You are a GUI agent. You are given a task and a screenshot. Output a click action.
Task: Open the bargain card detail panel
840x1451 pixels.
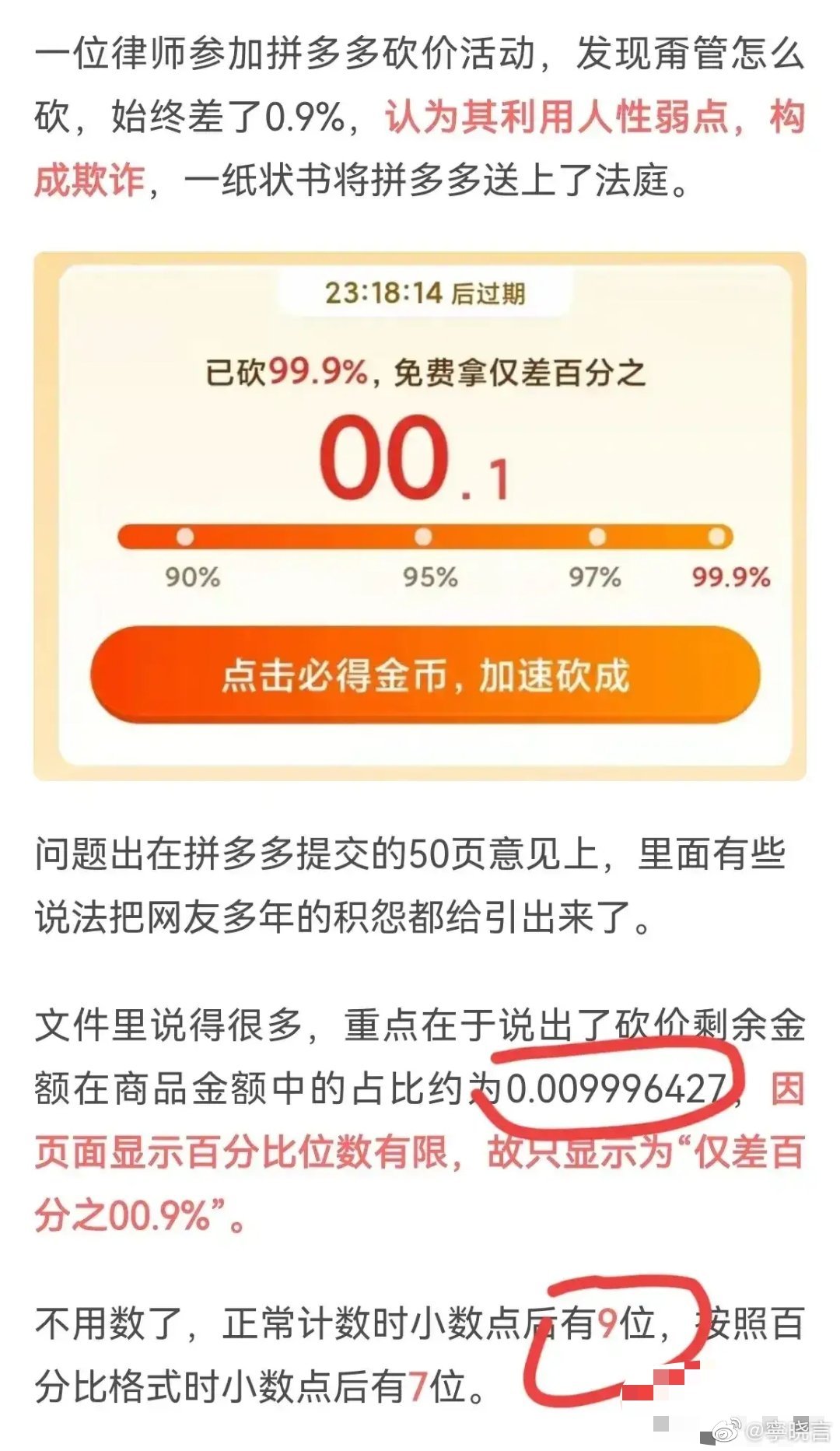tap(420, 513)
